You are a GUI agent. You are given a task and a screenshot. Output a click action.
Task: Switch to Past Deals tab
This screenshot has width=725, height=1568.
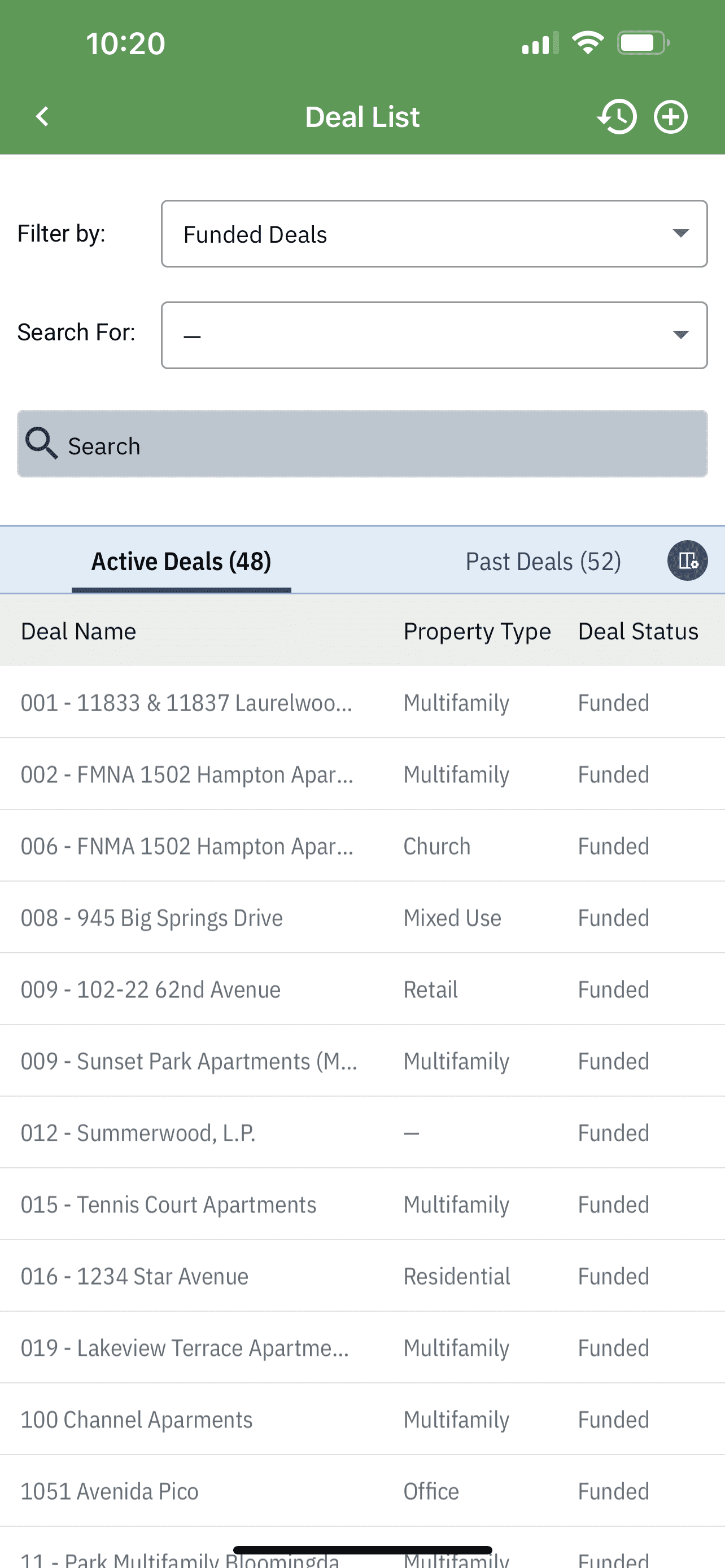coord(543,561)
